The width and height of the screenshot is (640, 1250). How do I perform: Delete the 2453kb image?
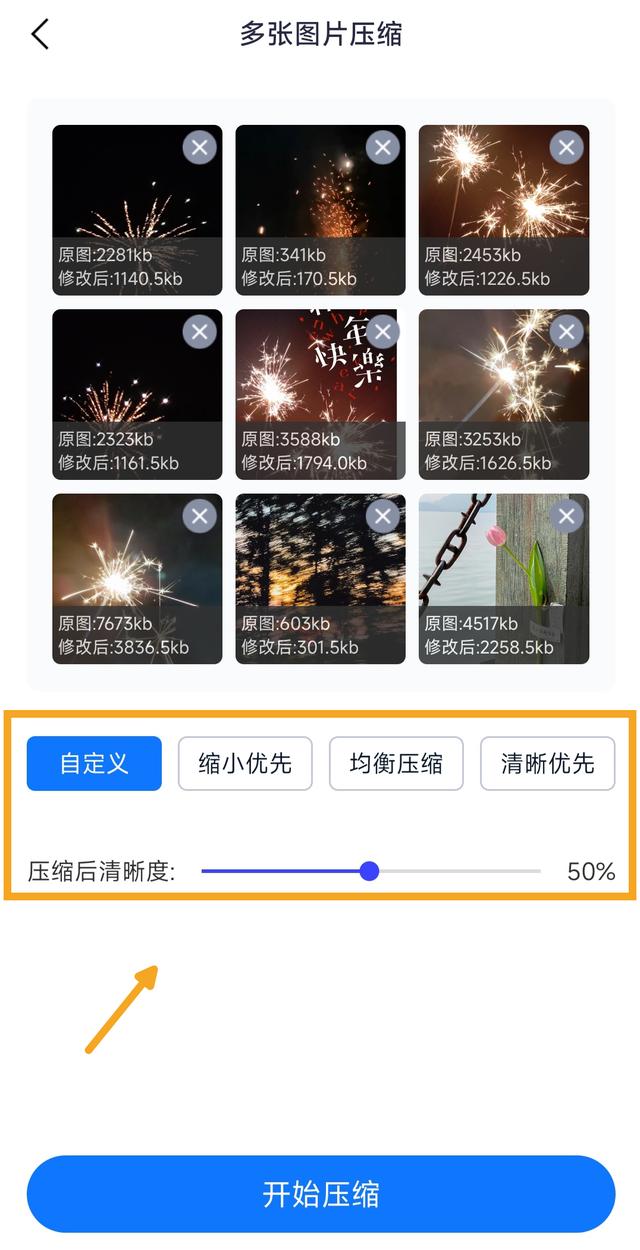point(566,148)
